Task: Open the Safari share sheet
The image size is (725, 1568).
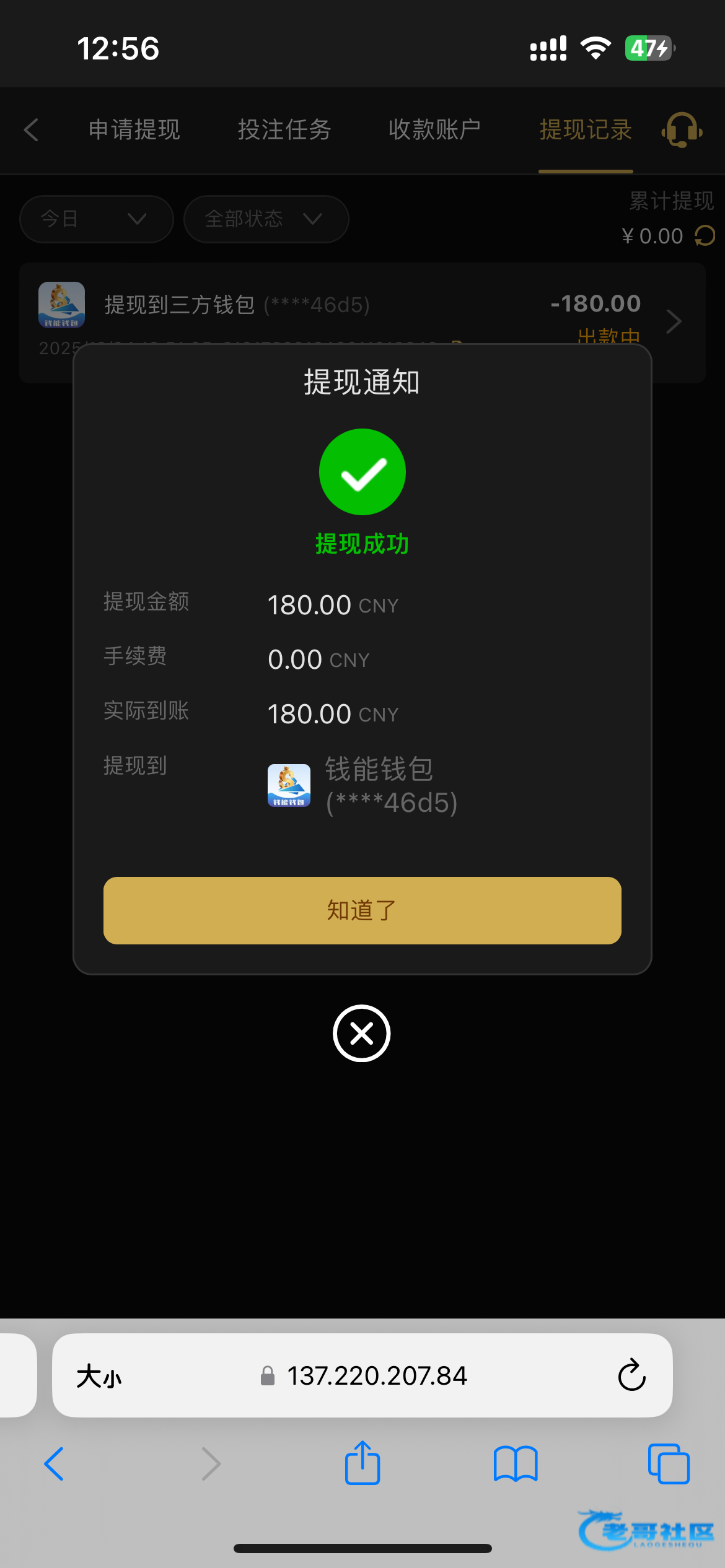Action: [362, 1464]
